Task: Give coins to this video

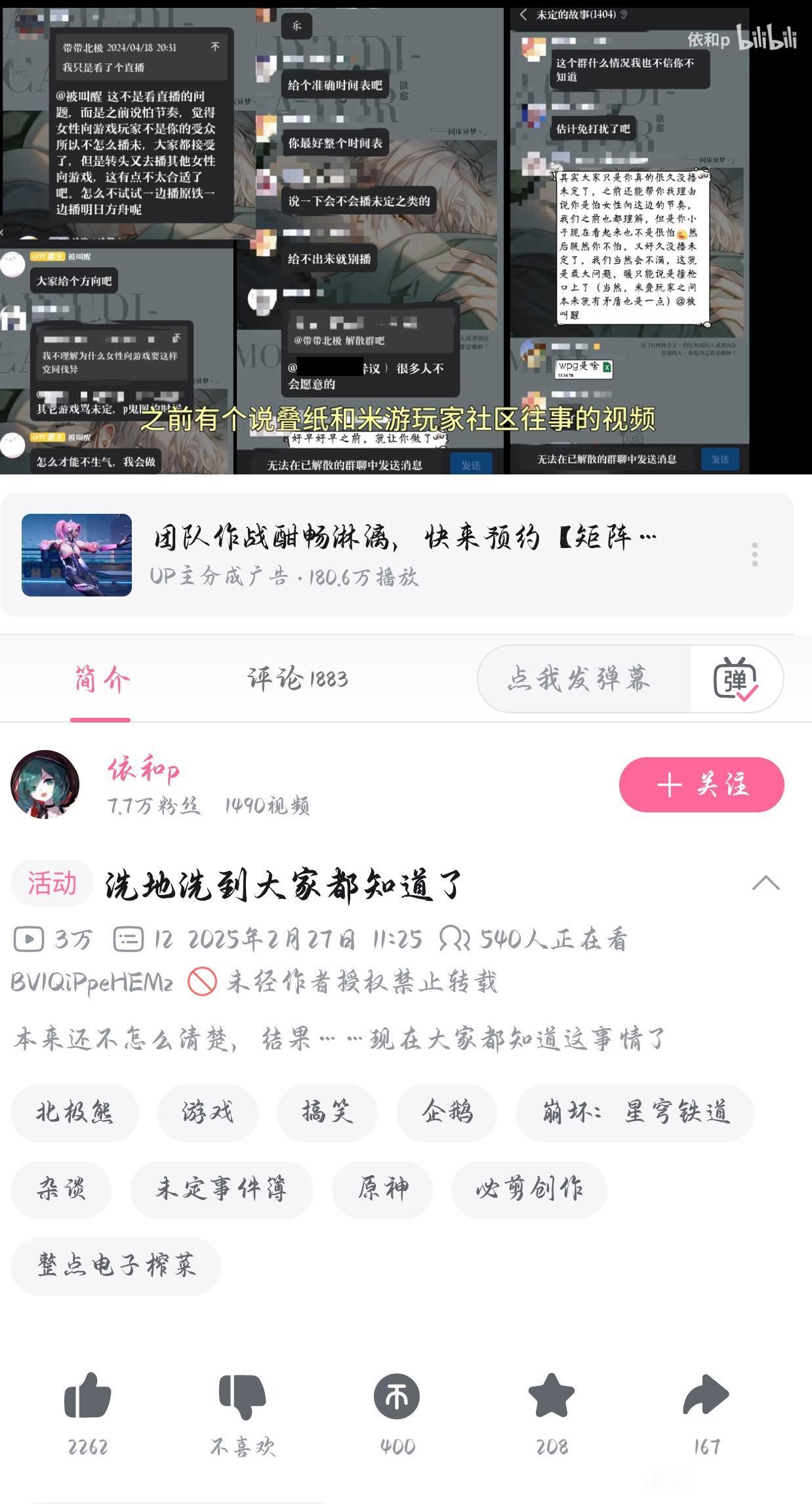Action: pos(397,1396)
